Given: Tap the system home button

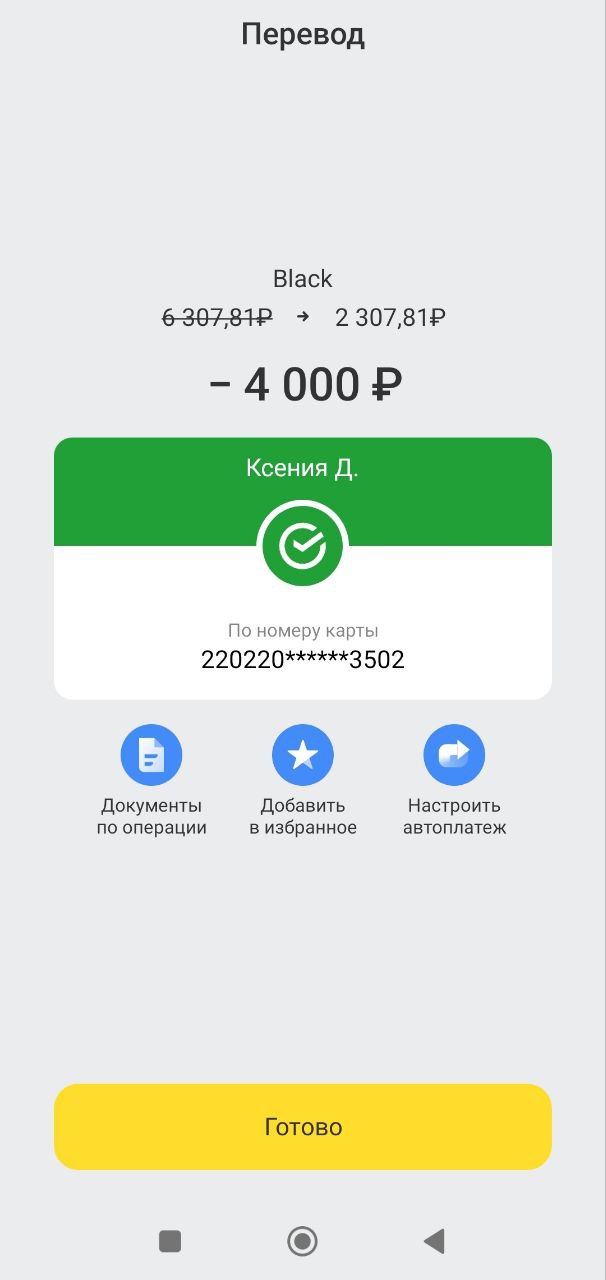Looking at the screenshot, I should [302, 1242].
